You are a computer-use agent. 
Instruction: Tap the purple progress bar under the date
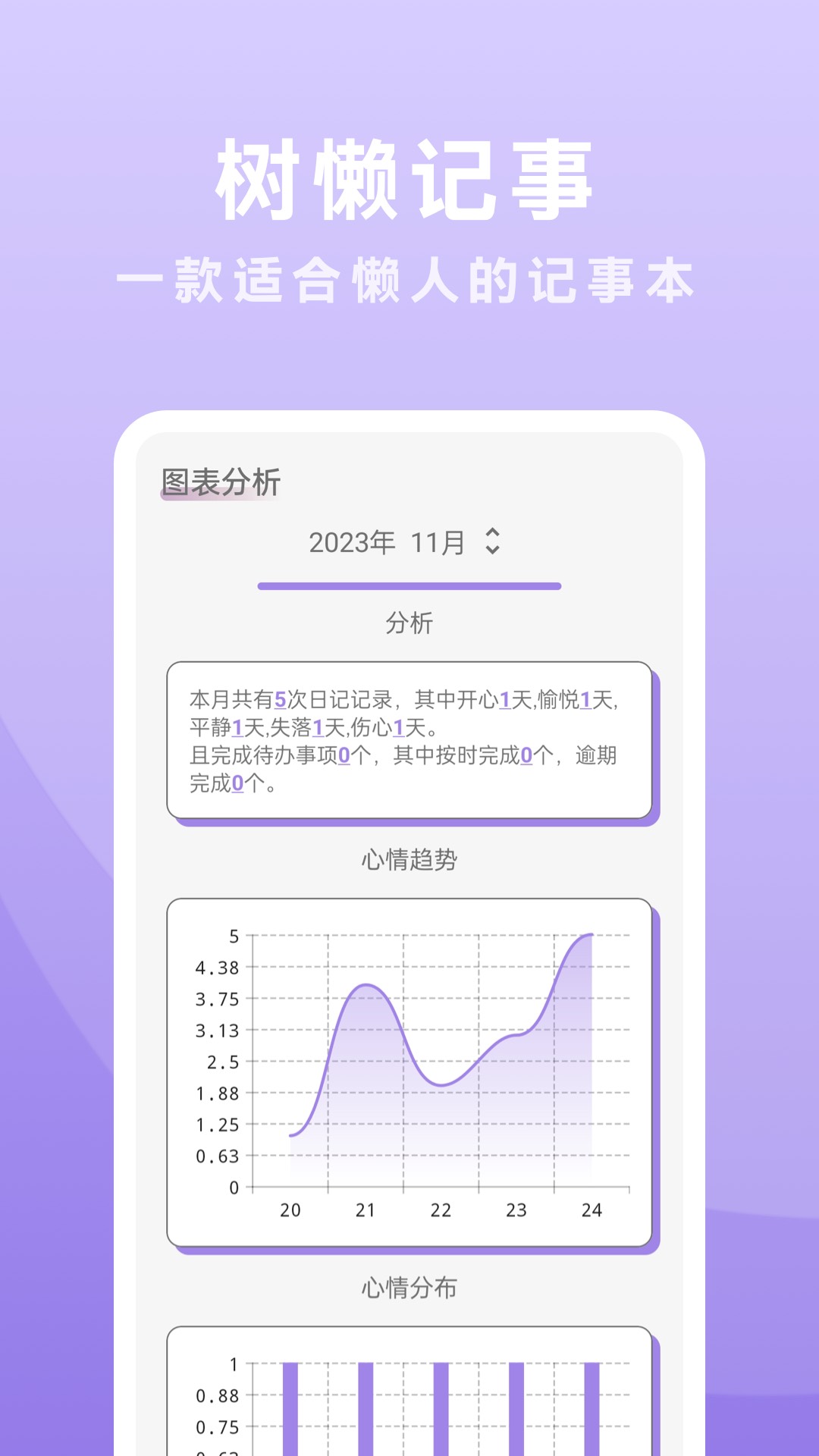409,584
